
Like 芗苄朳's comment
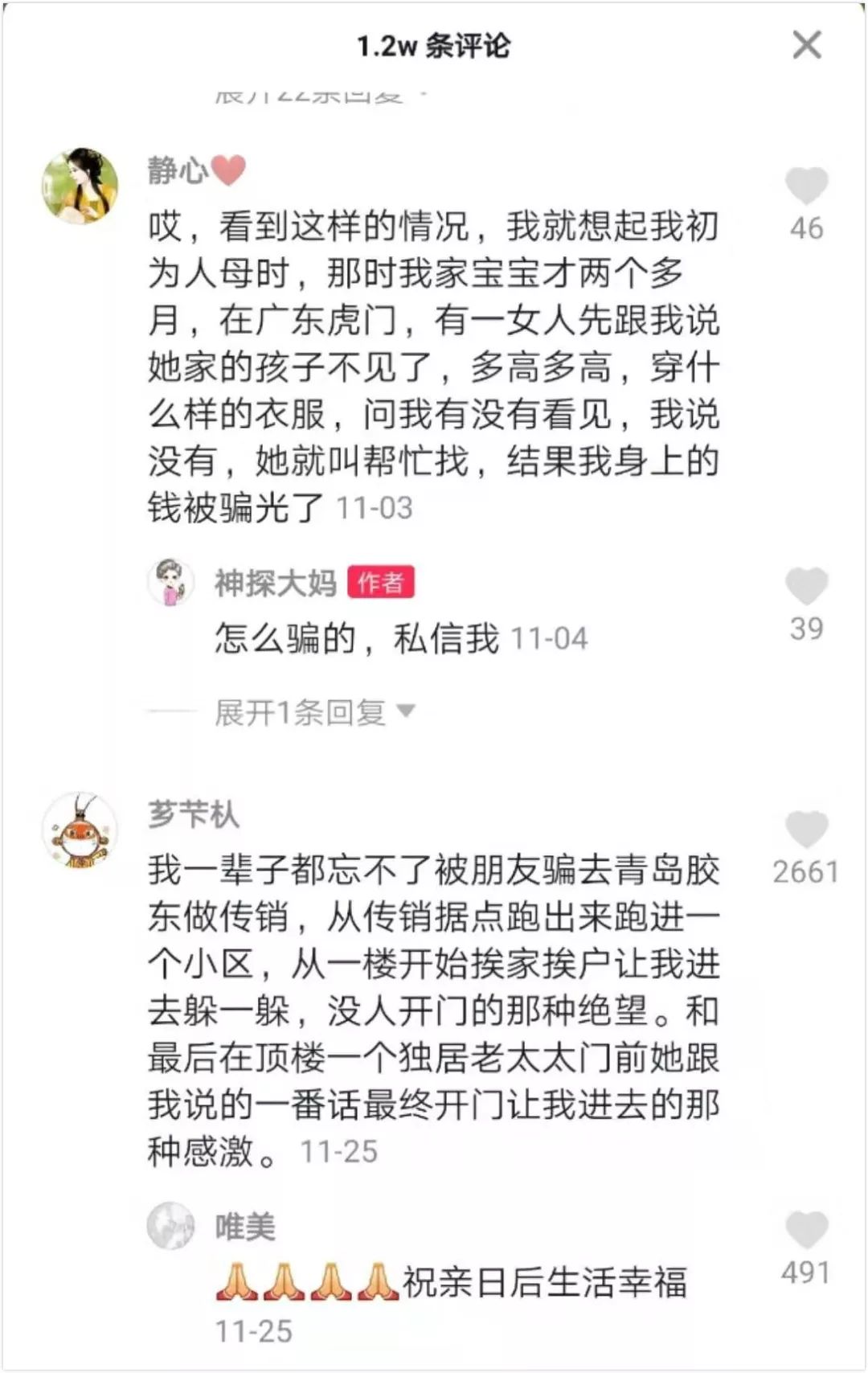click(x=806, y=830)
